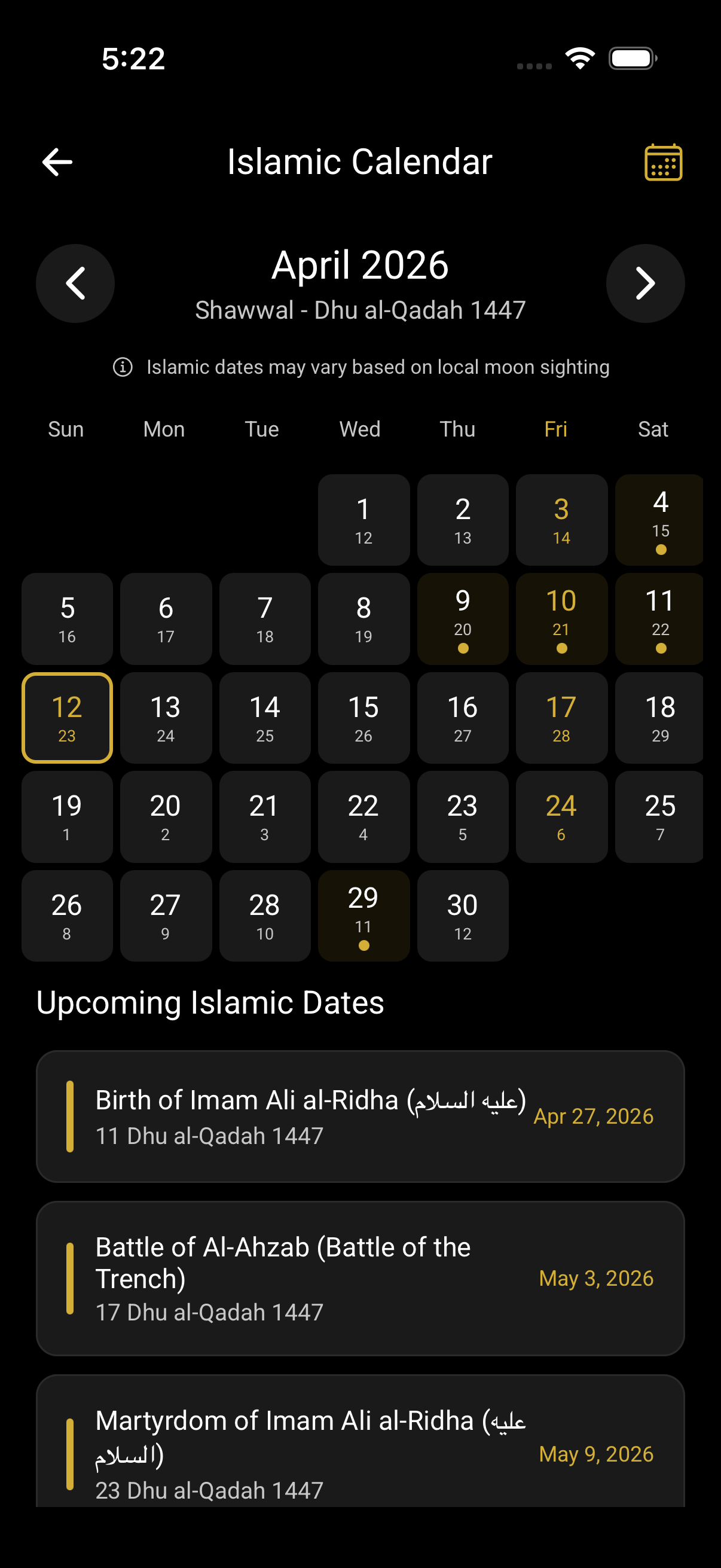The height and width of the screenshot is (1568, 721).
Task: Navigate back using the arrow icon
Action: tap(56, 161)
